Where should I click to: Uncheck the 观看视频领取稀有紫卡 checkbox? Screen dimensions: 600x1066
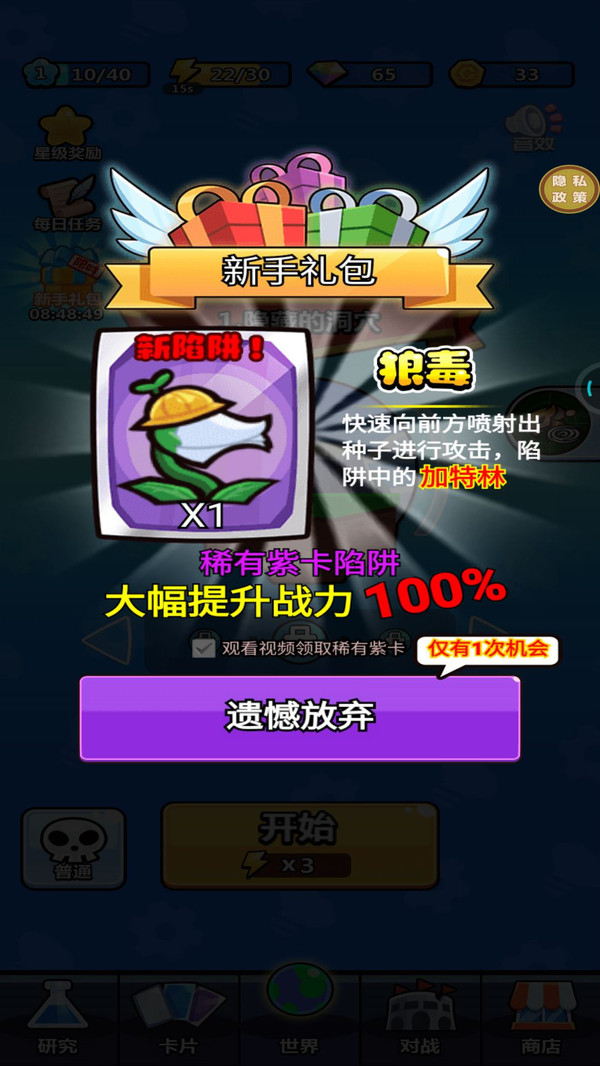point(204,648)
